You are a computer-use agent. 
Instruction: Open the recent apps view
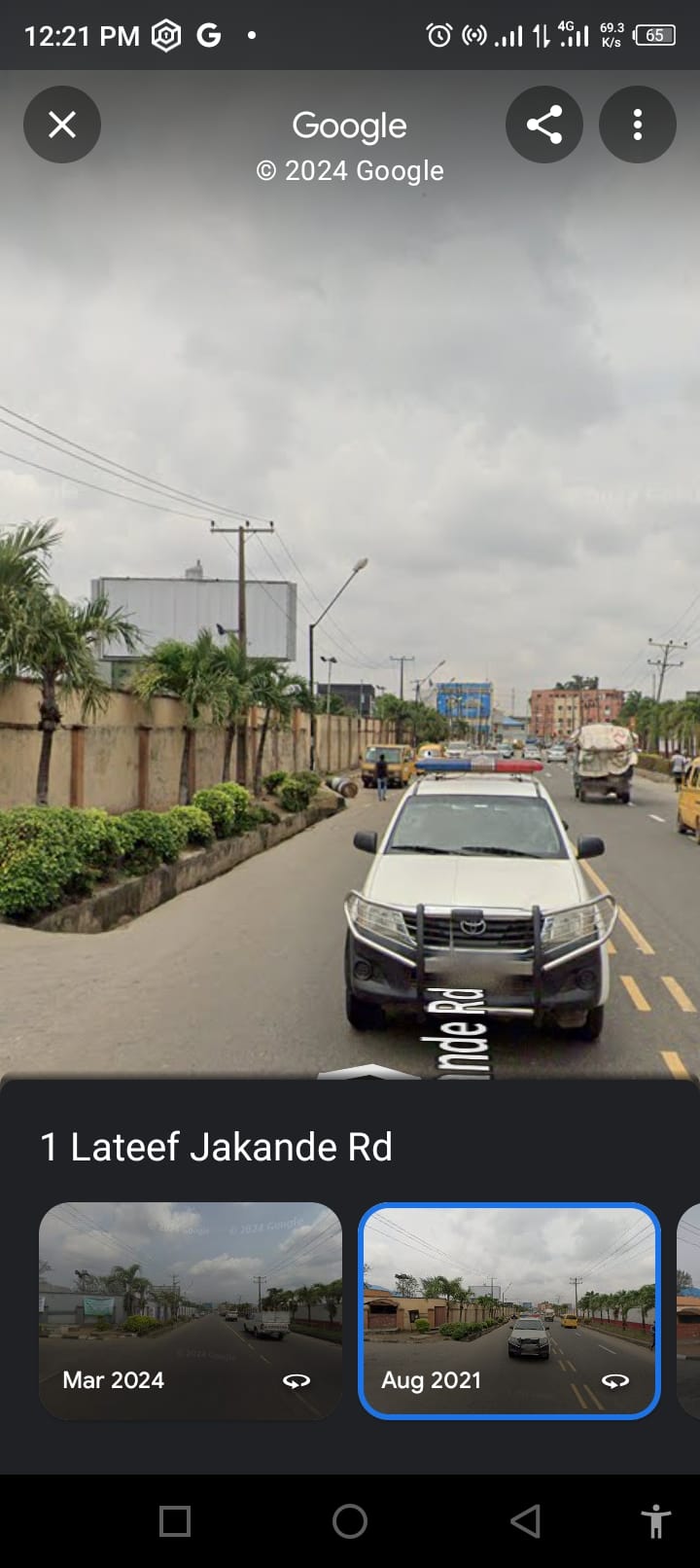click(x=175, y=1520)
